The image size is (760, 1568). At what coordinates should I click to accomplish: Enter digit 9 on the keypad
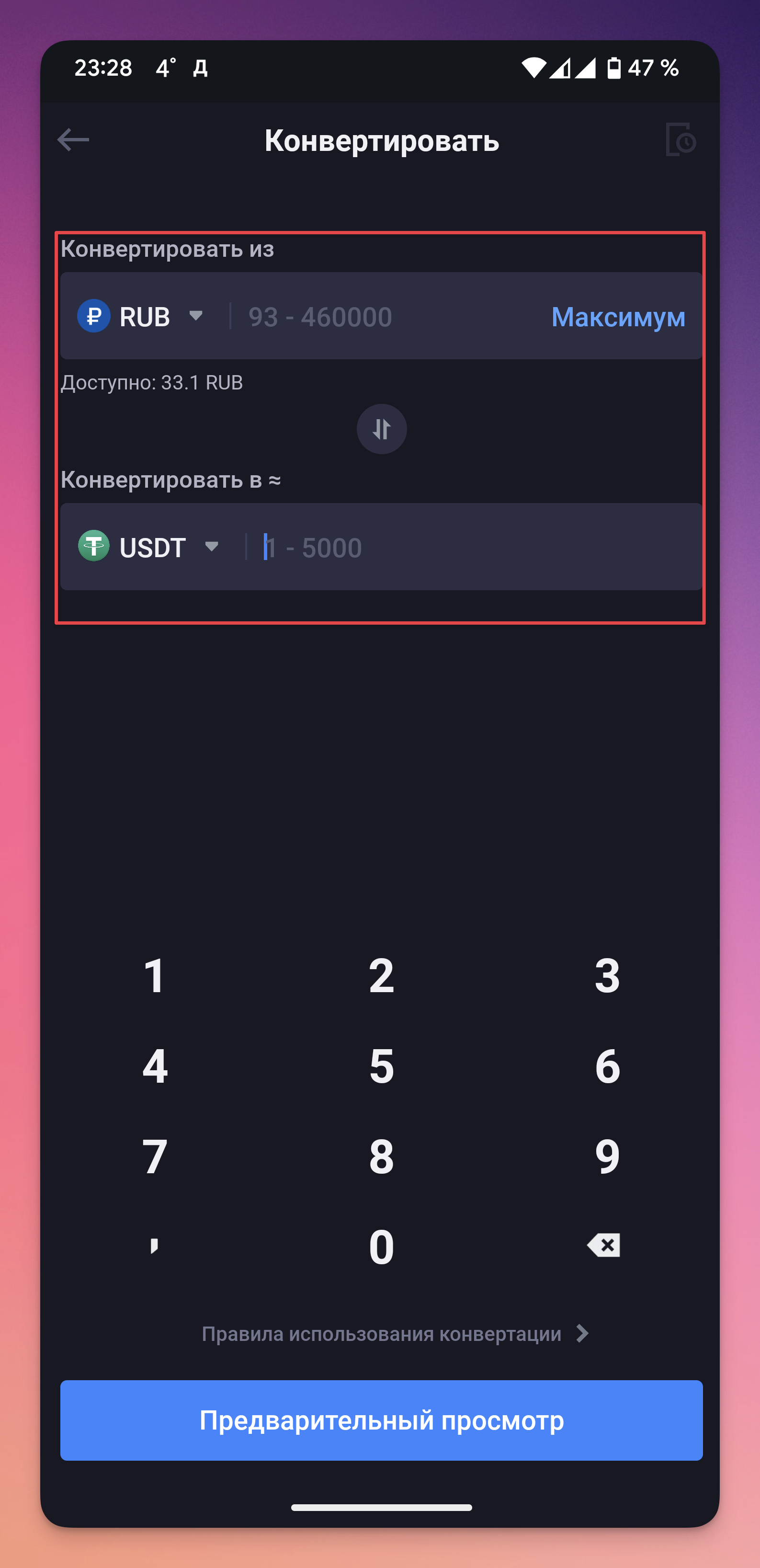pos(607,1156)
